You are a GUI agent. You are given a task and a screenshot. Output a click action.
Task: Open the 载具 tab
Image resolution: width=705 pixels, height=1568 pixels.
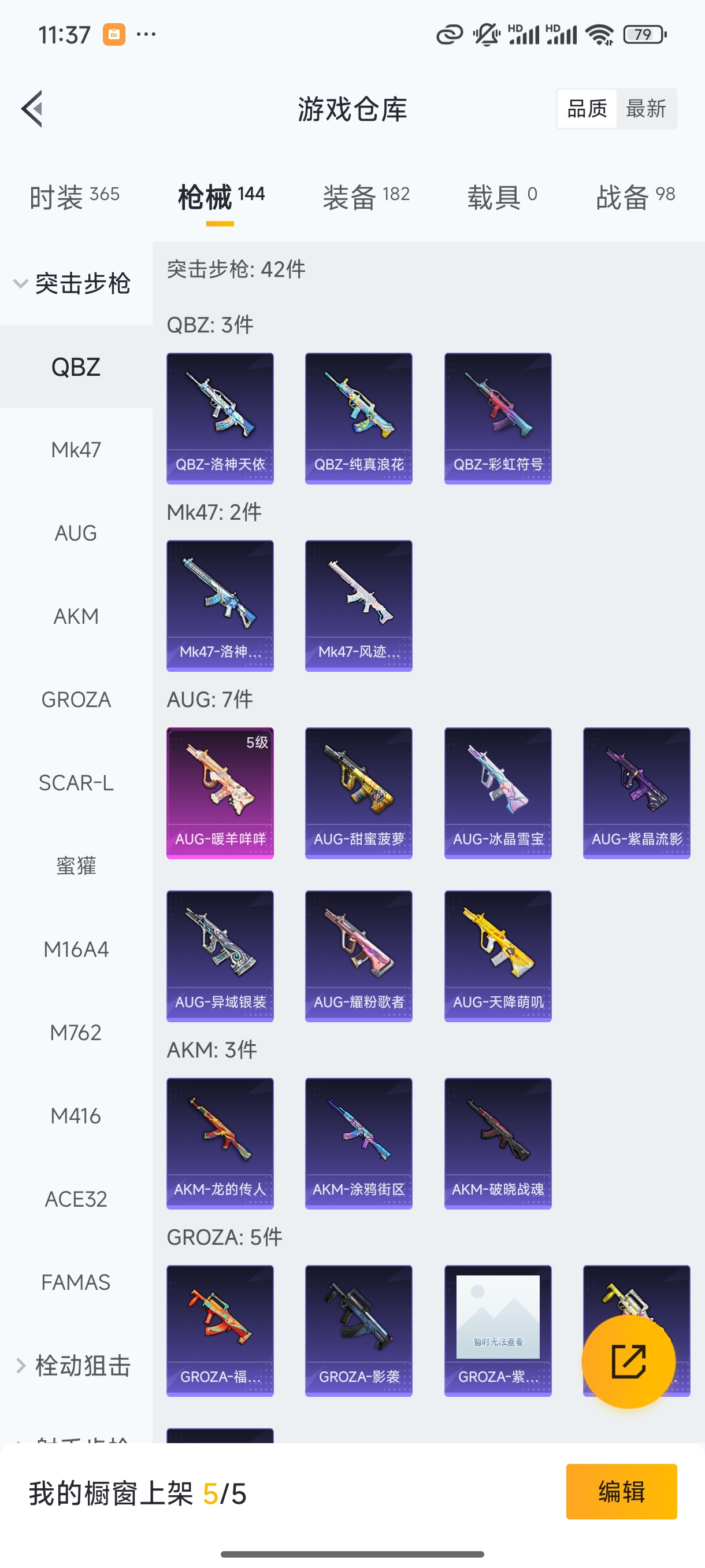pos(502,197)
